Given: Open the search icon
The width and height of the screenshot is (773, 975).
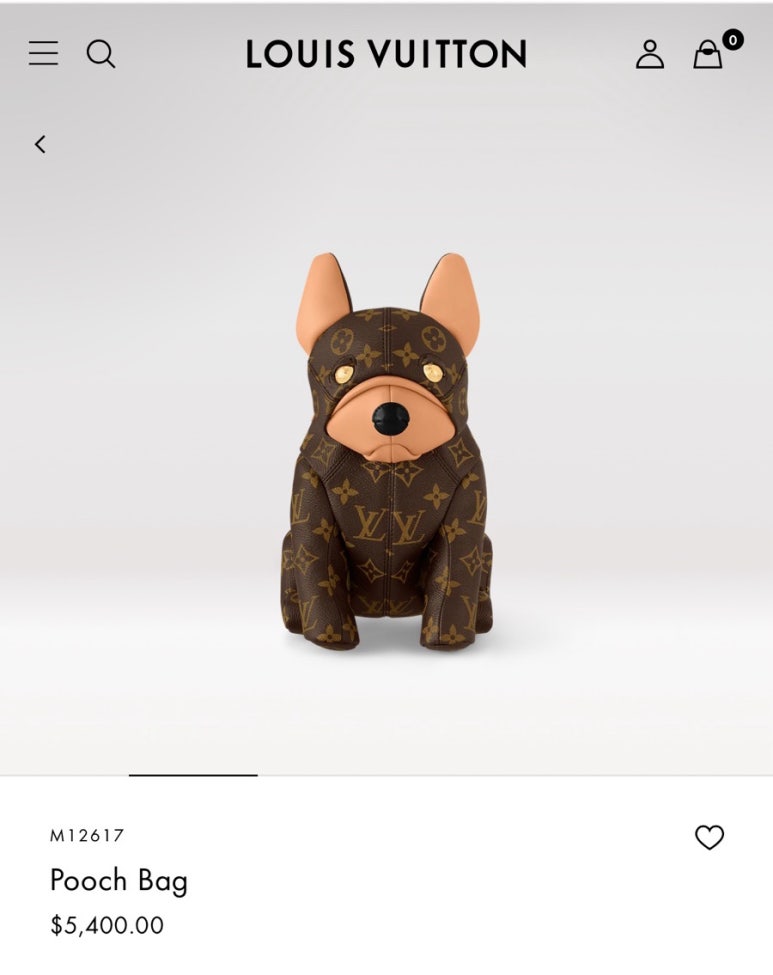Looking at the screenshot, I should [x=101, y=53].
